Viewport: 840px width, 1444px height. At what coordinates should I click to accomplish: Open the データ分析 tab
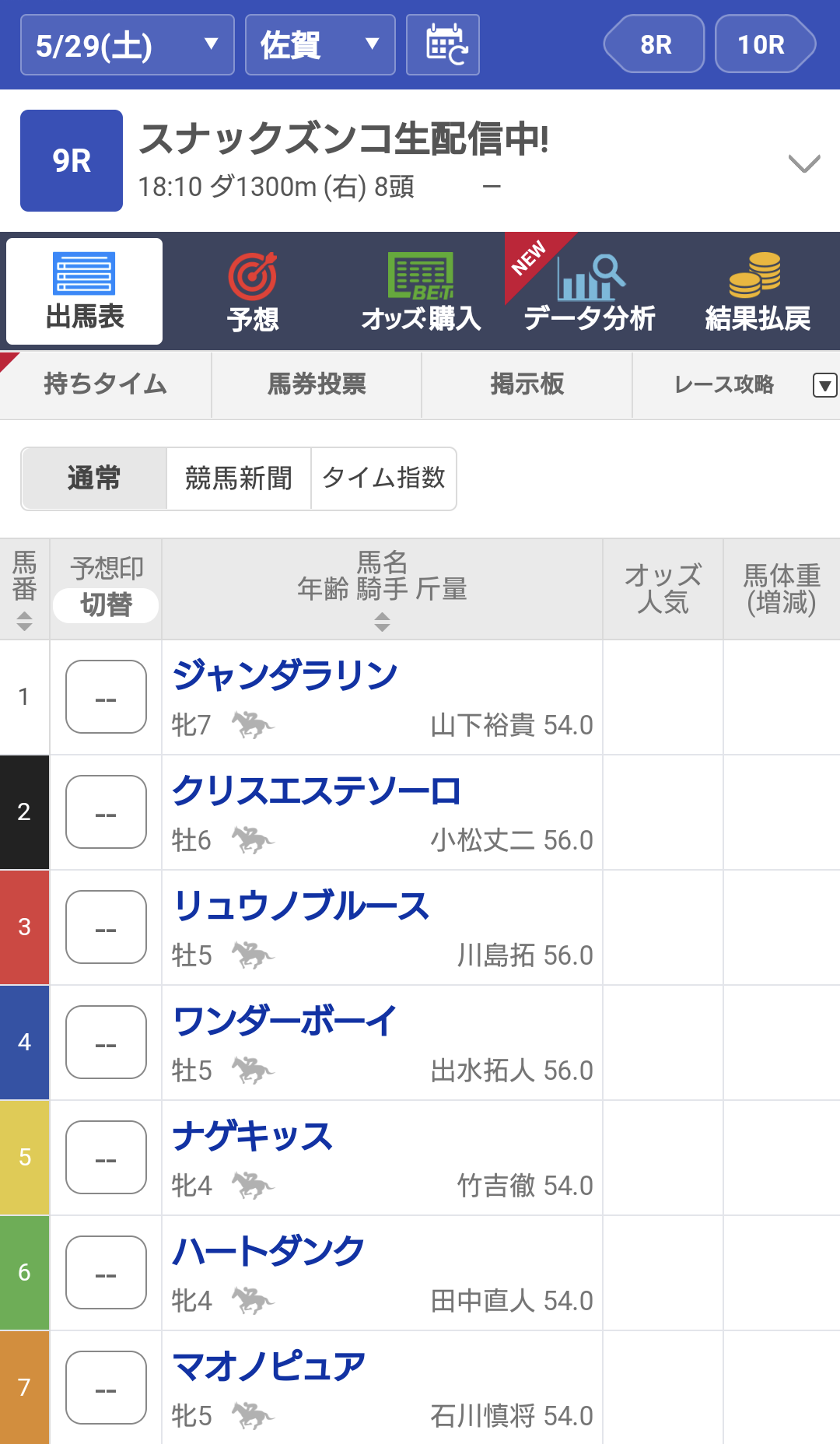point(589,292)
